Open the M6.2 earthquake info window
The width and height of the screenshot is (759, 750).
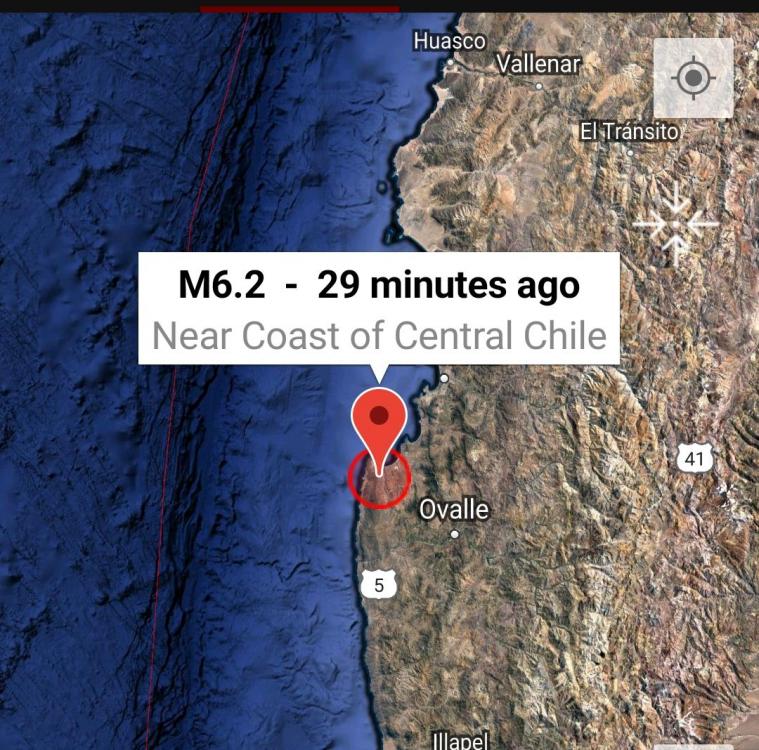tap(379, 309)
